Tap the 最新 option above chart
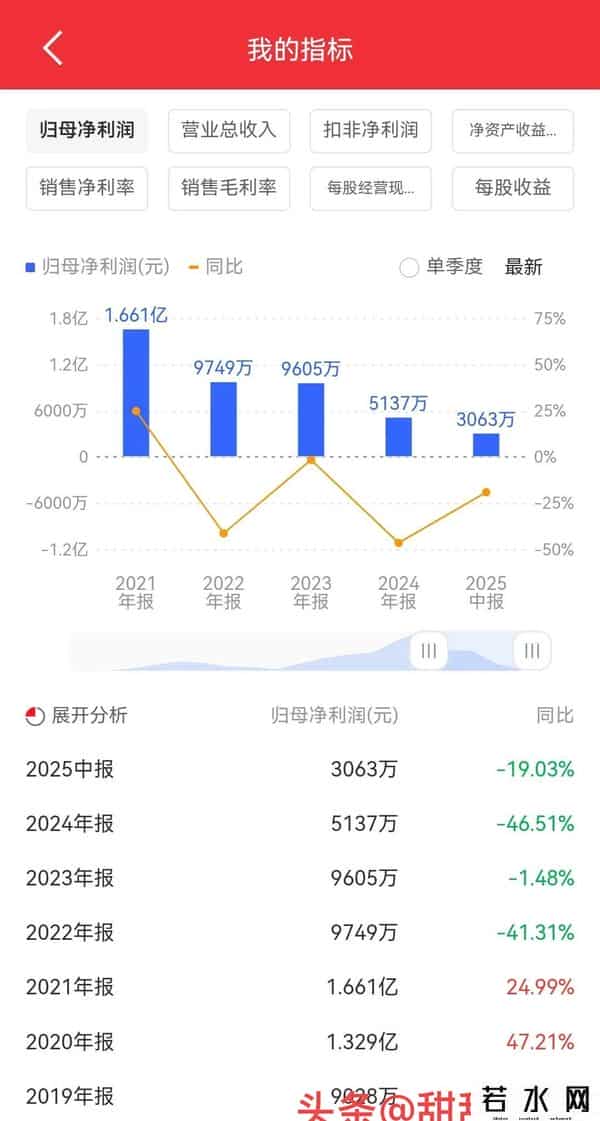This screenshot has height=1121, width=600. (524, 267)
